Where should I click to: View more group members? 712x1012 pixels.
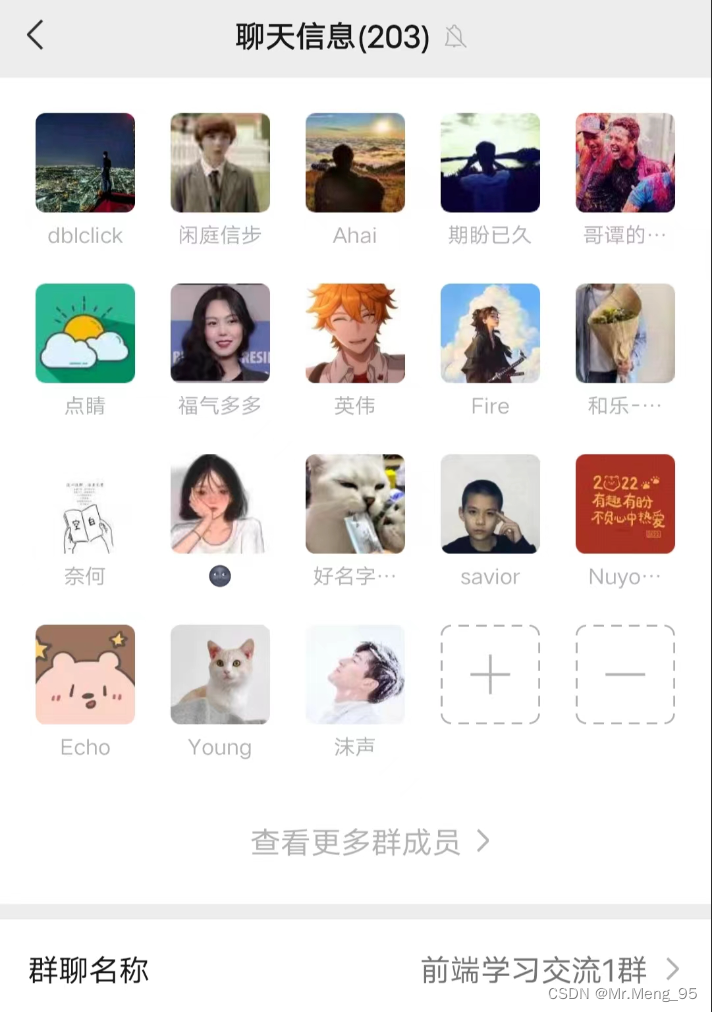pyautogui.click(x=370, y=842)
